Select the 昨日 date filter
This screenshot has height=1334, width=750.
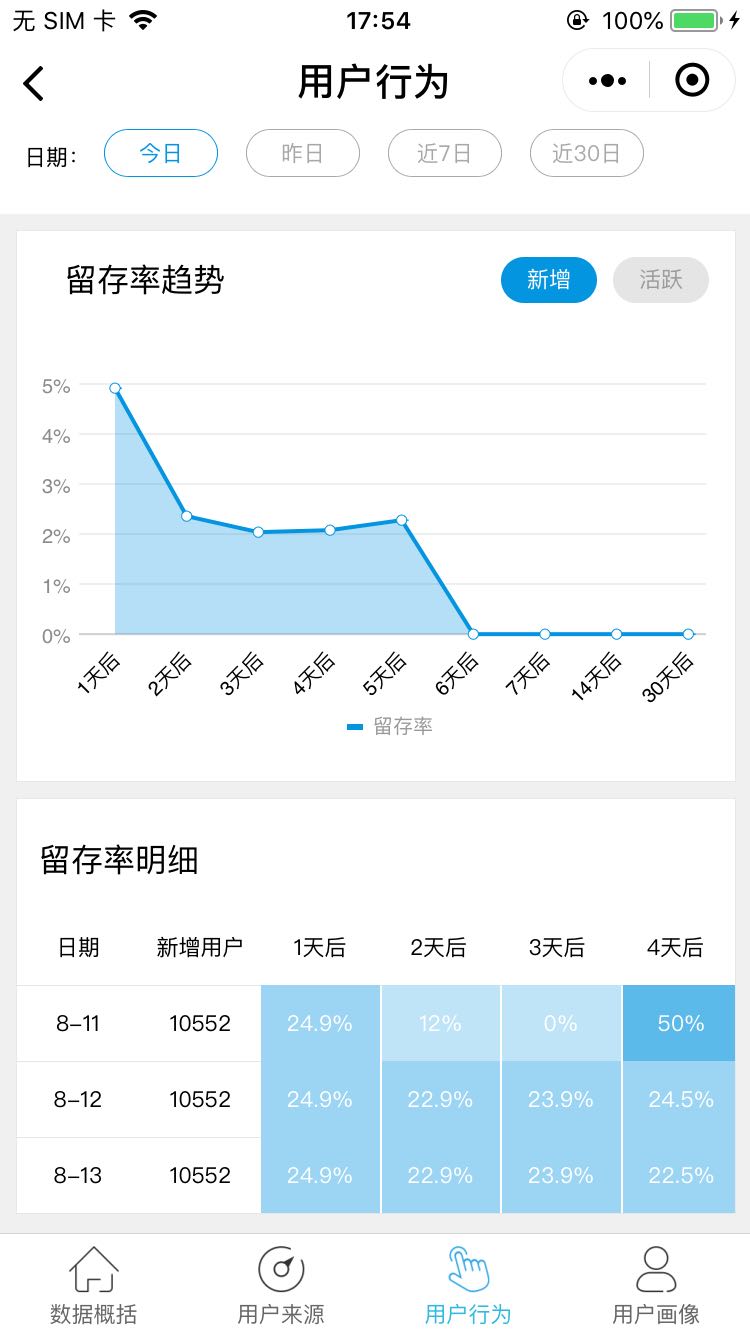303,154
